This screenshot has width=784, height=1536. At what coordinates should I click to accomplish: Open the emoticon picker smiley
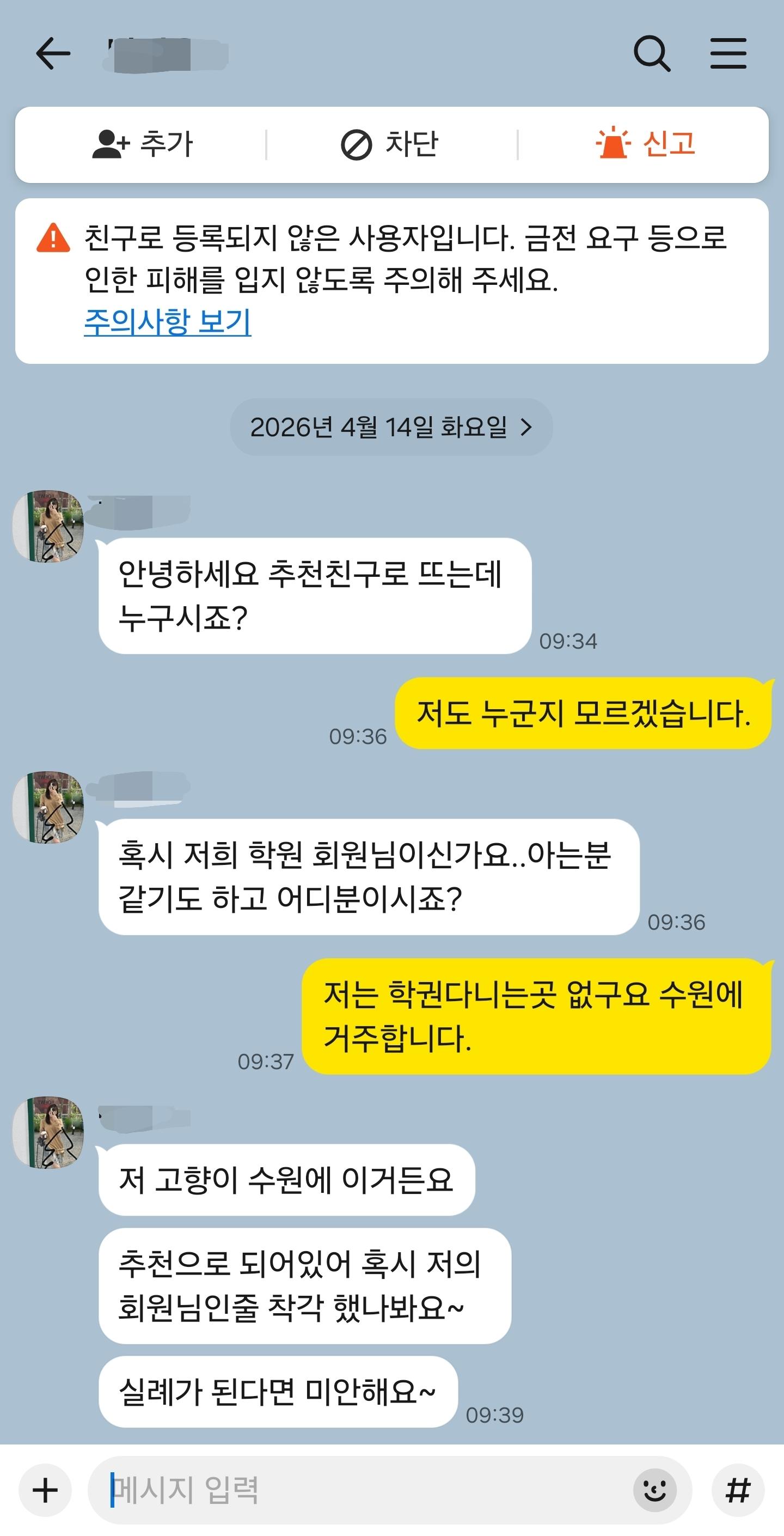point(654,1490)
